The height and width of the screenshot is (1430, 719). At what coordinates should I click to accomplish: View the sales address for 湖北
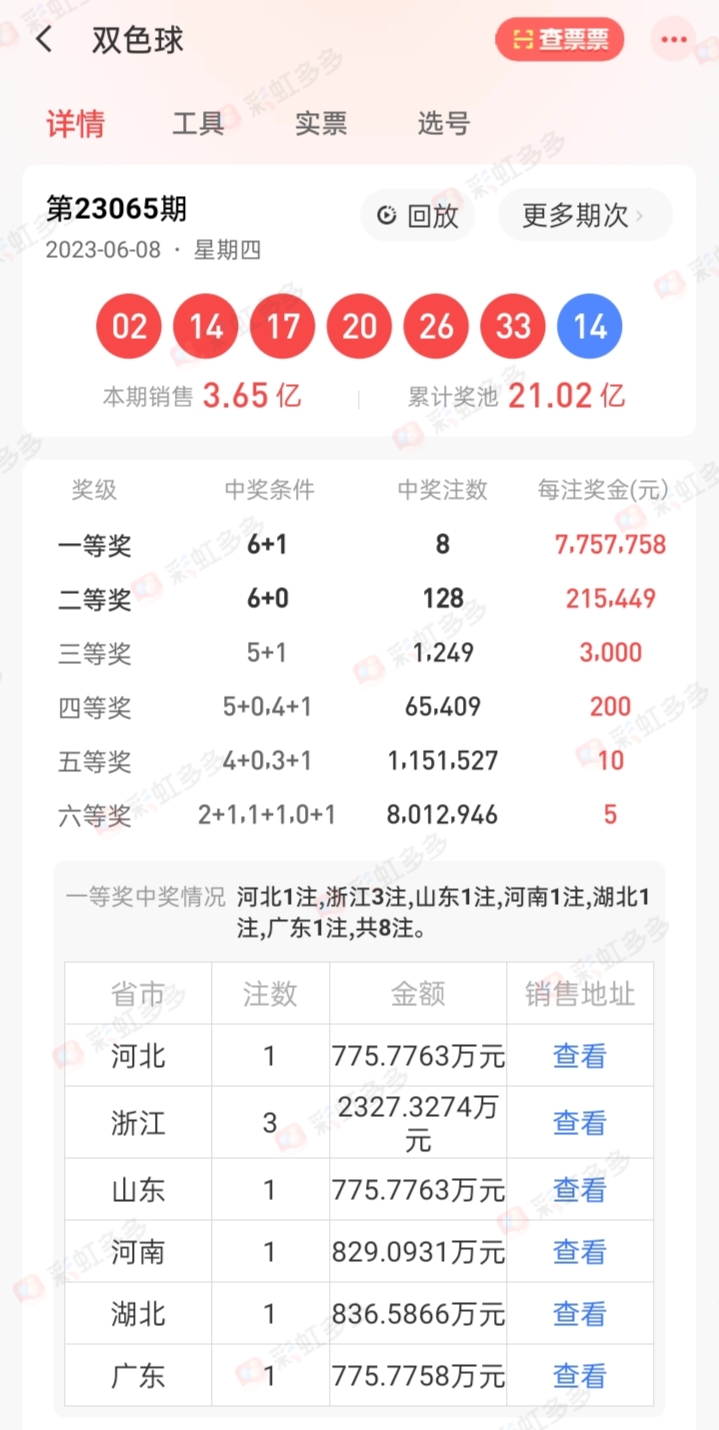coord(580,1314)
